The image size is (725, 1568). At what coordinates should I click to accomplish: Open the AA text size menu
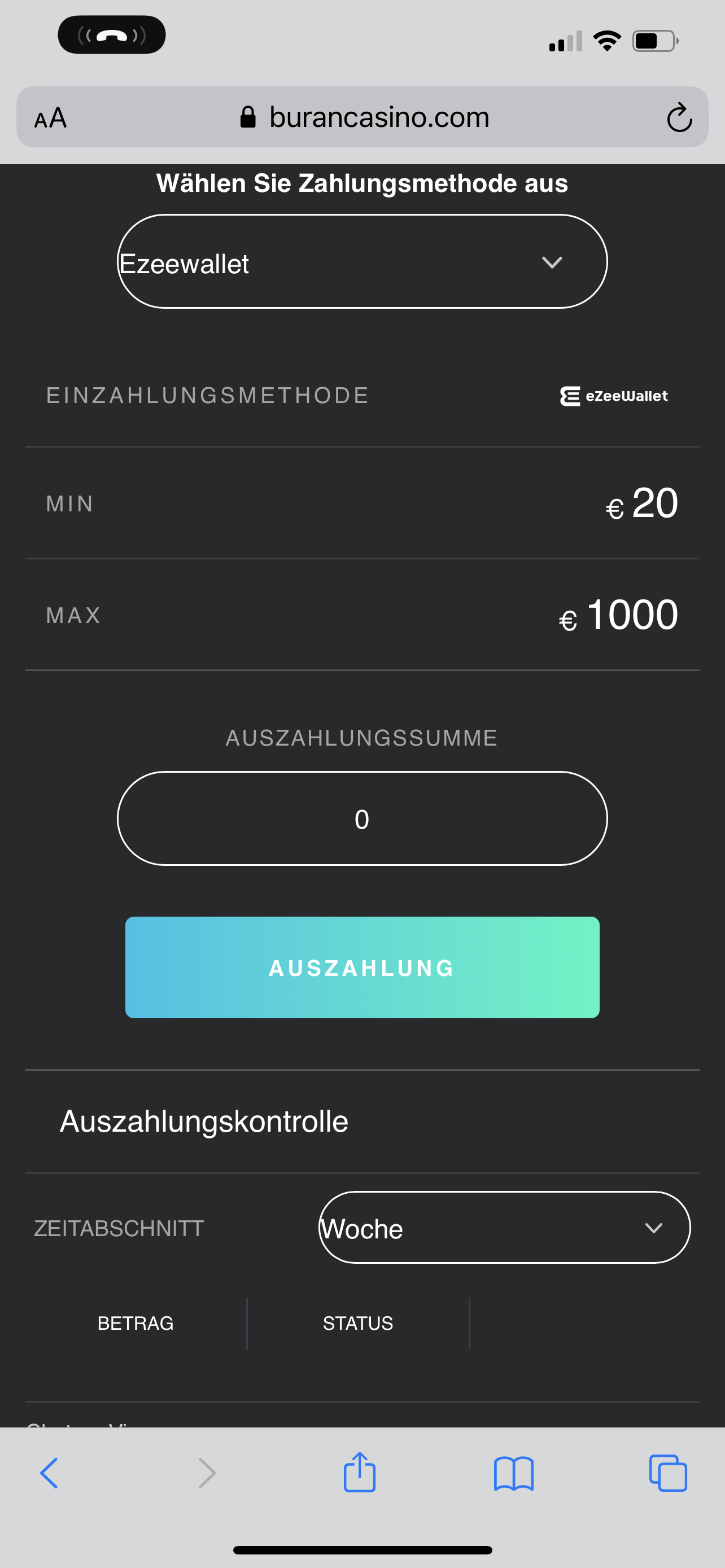tap(50, 117)
